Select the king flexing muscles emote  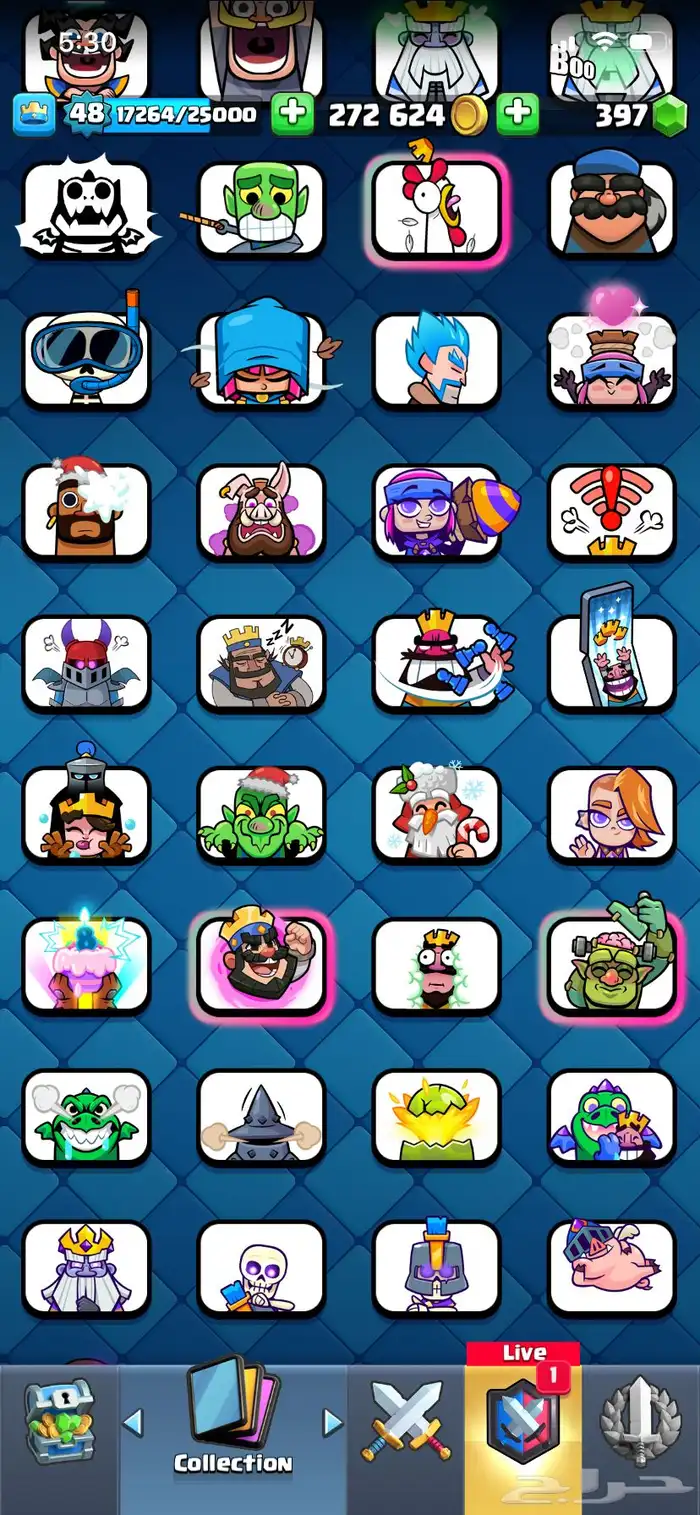point(261,965)
